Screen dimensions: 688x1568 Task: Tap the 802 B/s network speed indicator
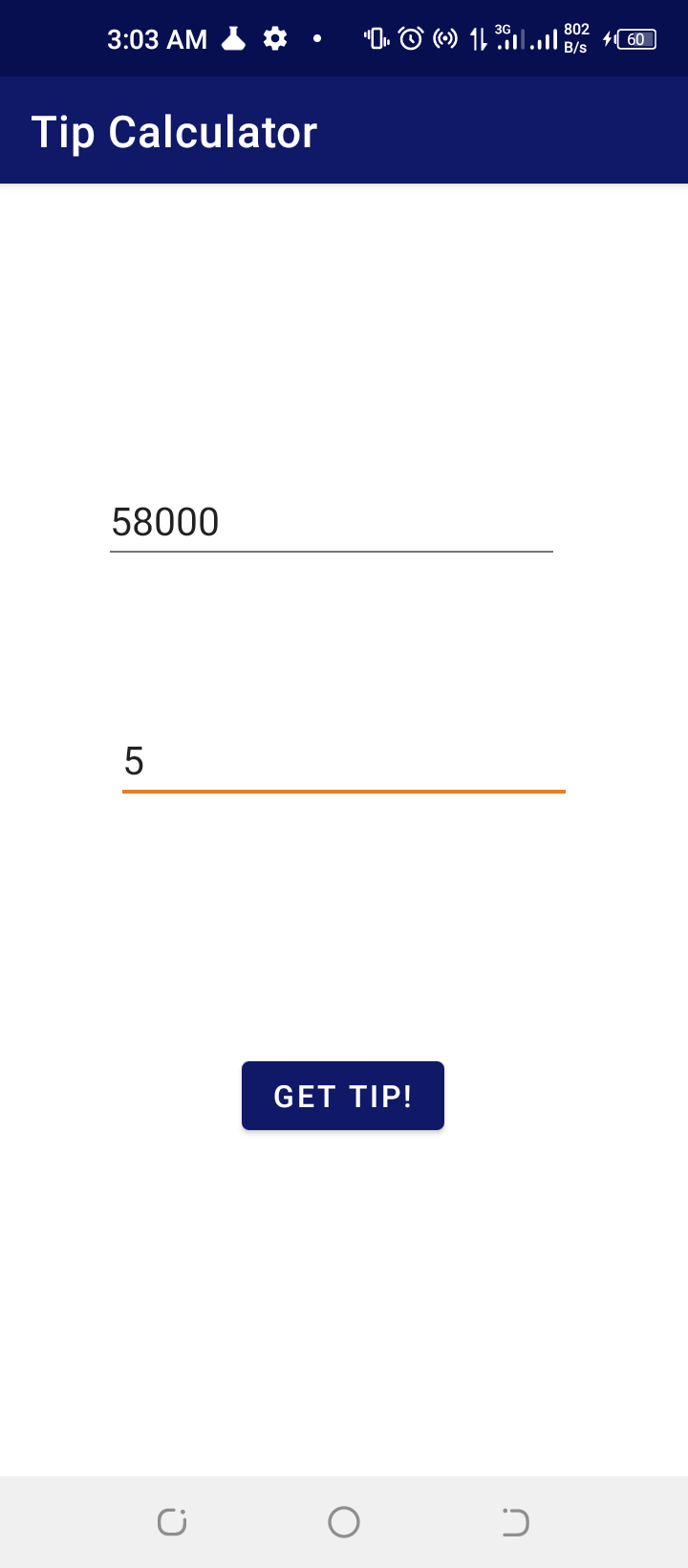coord(575,38)
